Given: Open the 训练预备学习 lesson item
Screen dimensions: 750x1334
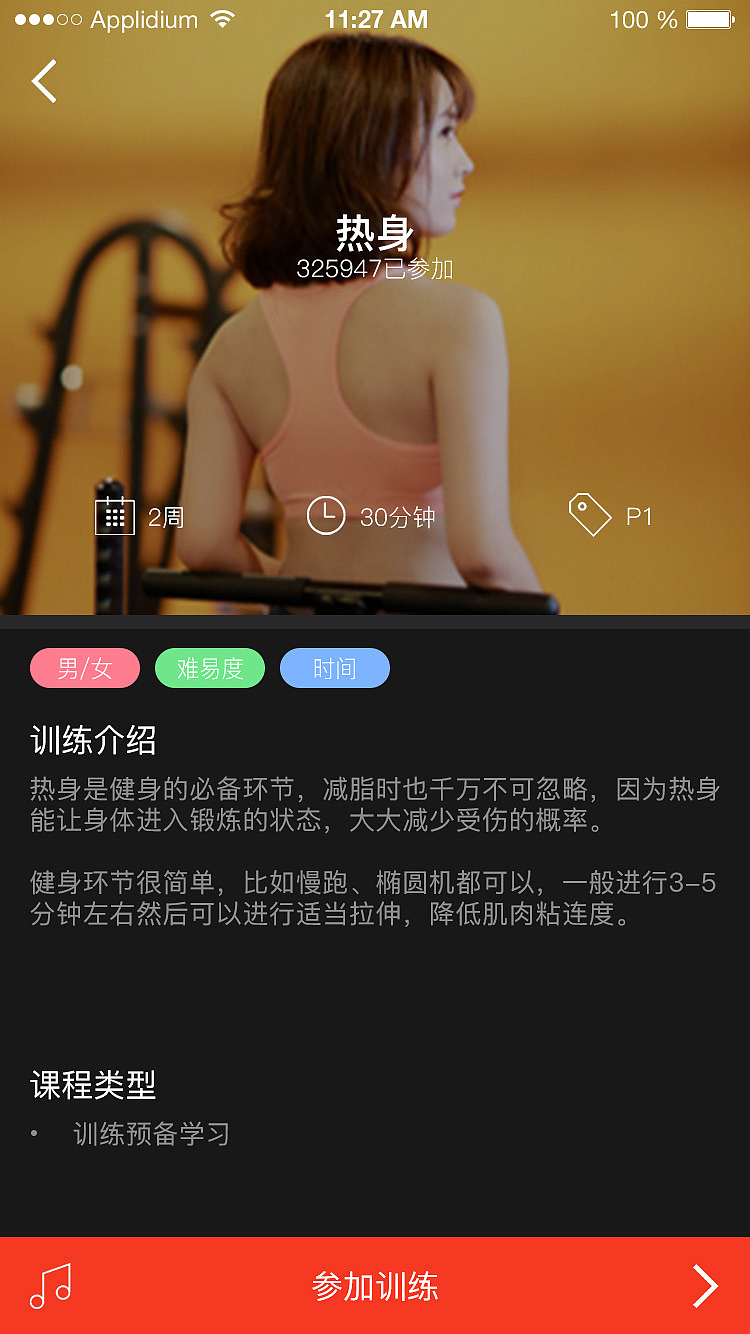Looking at the screenshot, I should [152, 1134].
